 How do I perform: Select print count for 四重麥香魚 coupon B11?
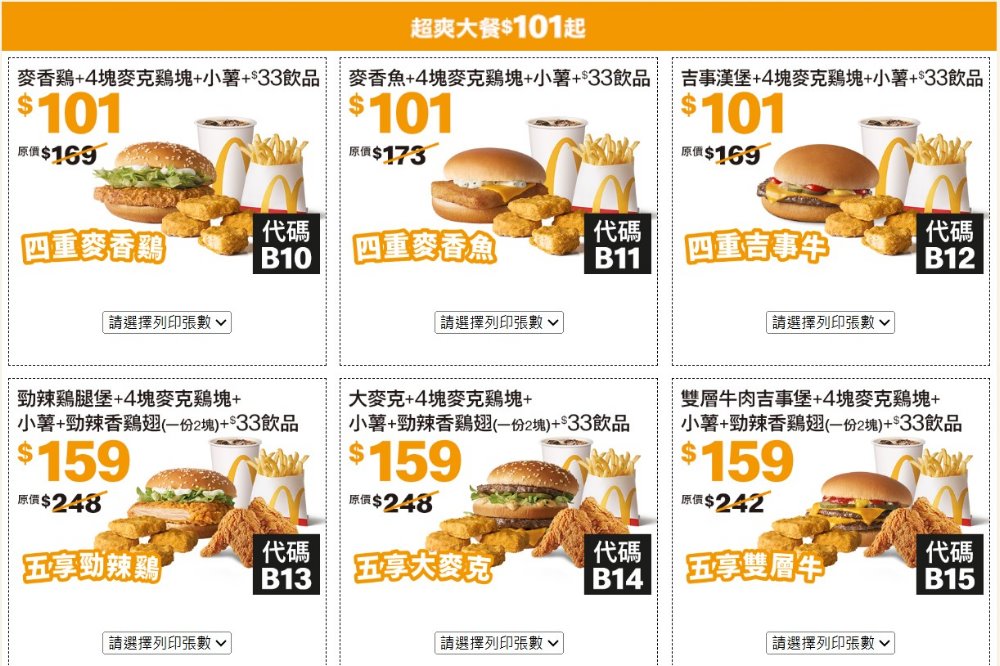click(x=499, y=322)
